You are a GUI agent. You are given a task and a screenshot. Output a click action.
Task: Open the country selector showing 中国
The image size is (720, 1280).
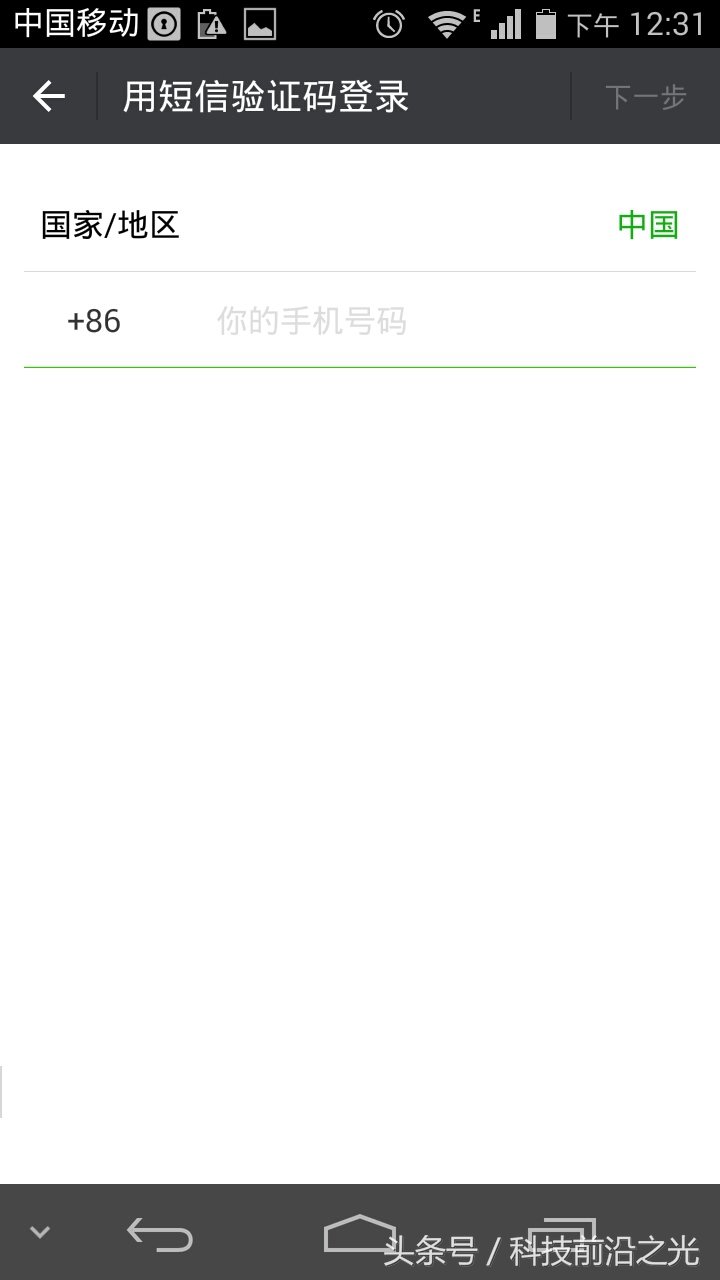(648, 224)
